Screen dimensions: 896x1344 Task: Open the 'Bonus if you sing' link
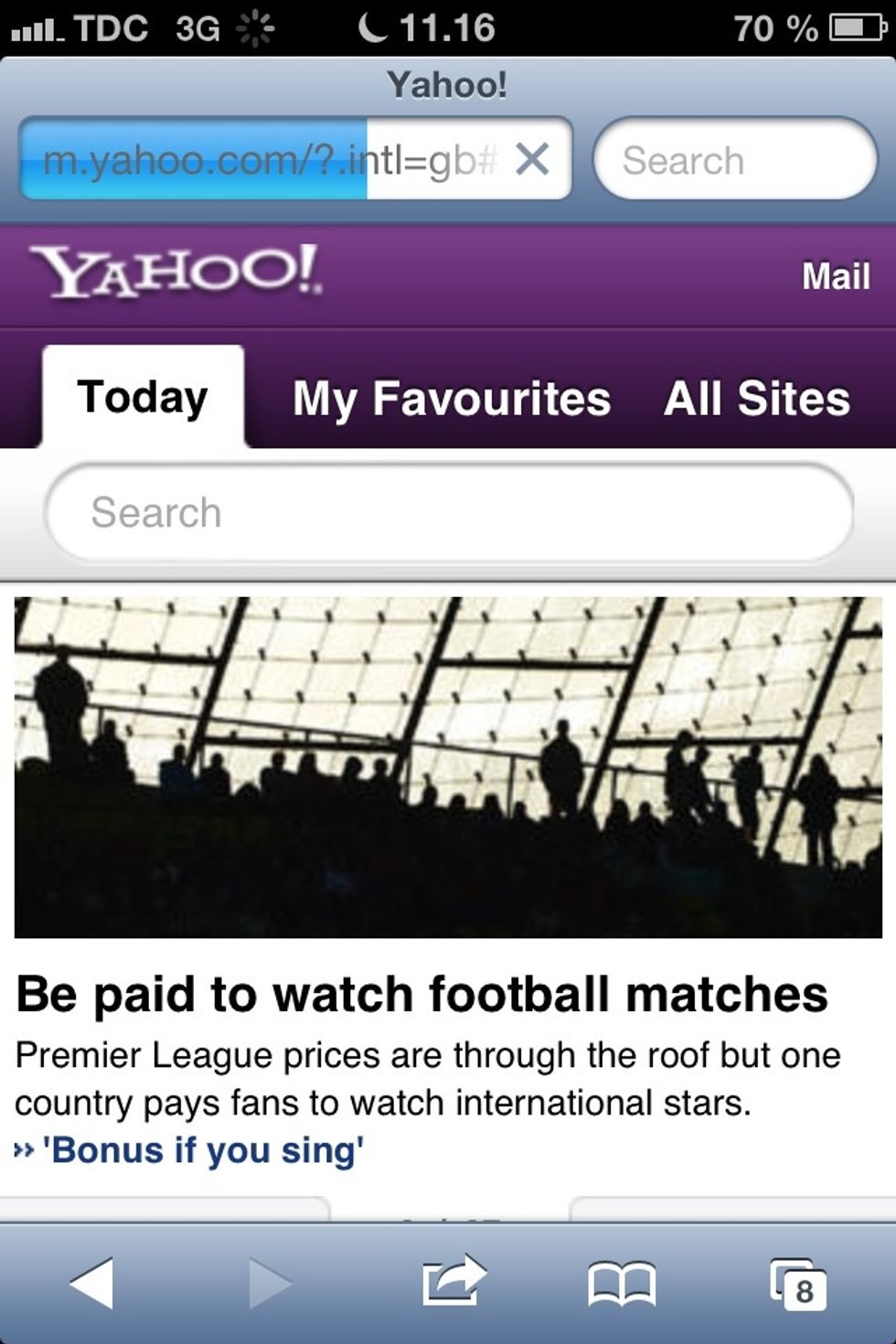pyautogui.click(x=202, y=1150)
